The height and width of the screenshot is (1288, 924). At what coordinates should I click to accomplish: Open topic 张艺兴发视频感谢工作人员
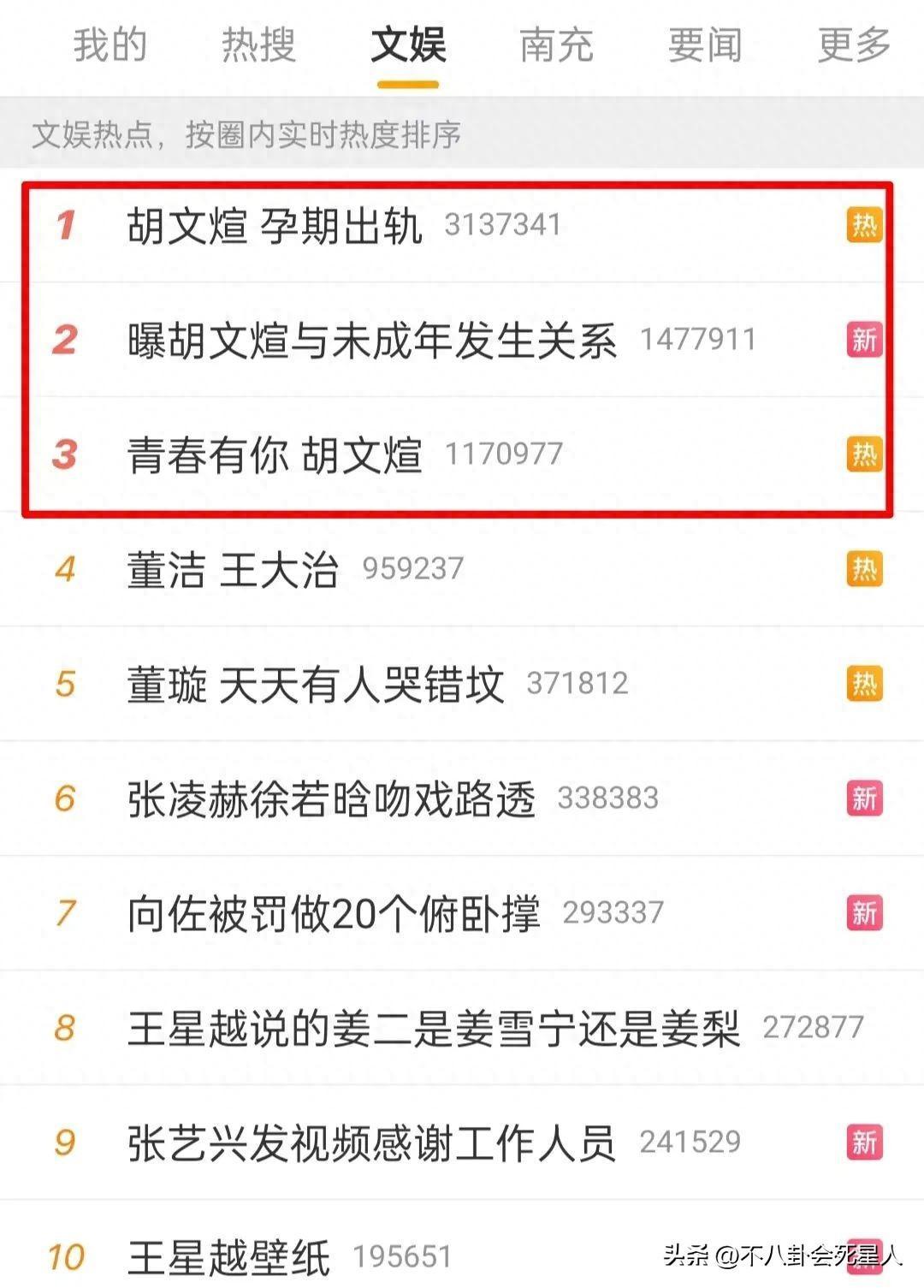click(x=371, y=1143)
